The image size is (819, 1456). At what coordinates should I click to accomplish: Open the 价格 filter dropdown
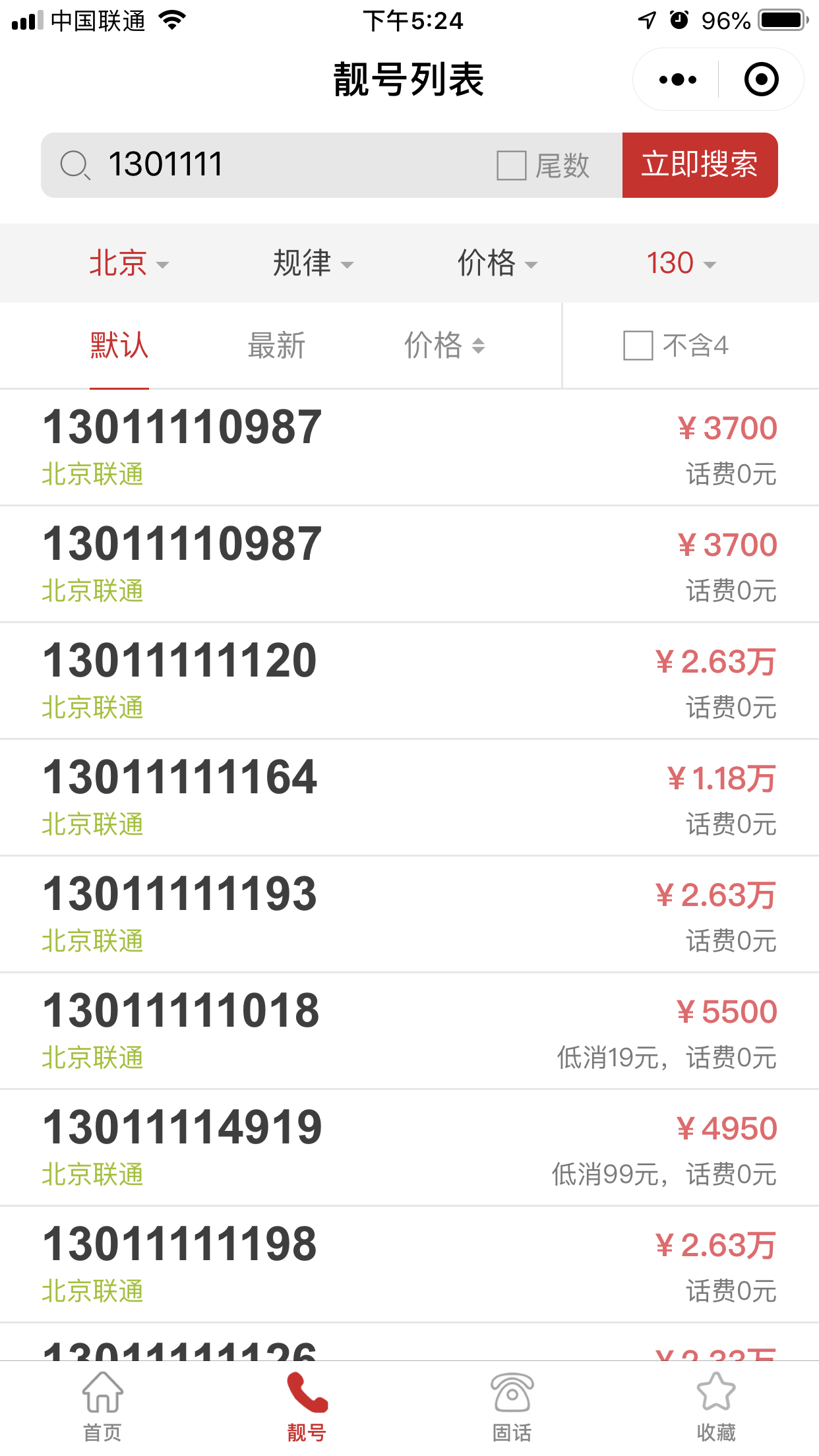pyautogui.click(x=498, y=262)
